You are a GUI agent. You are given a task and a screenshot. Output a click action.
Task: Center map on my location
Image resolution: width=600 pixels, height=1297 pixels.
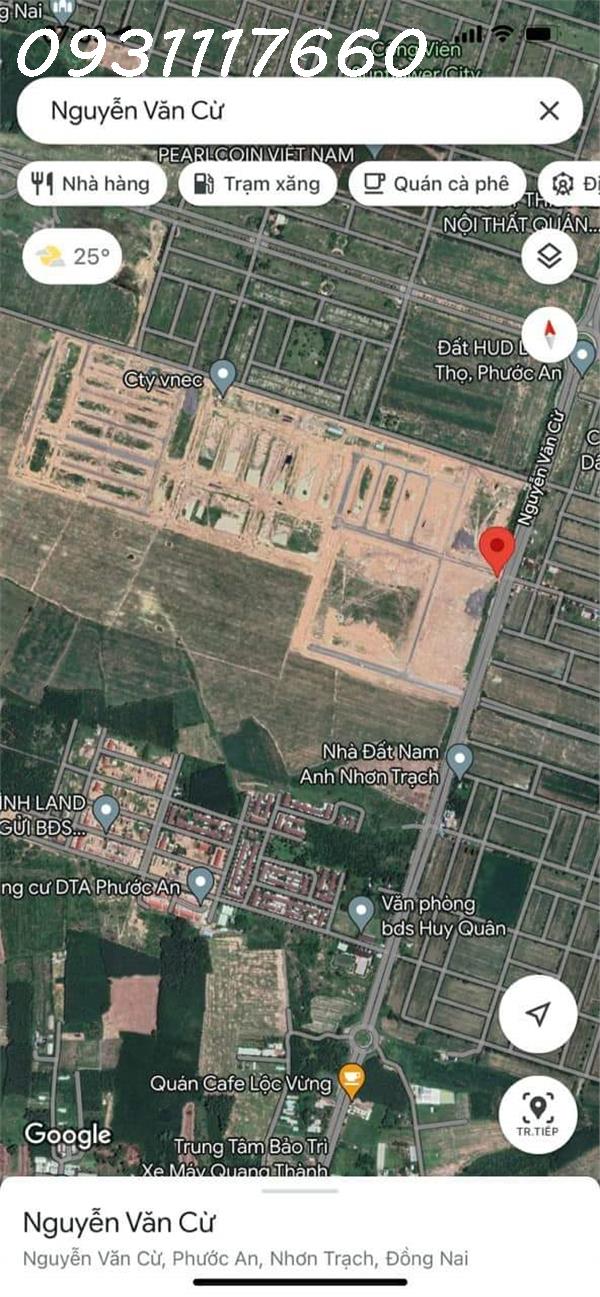(x=538, y=1014)
